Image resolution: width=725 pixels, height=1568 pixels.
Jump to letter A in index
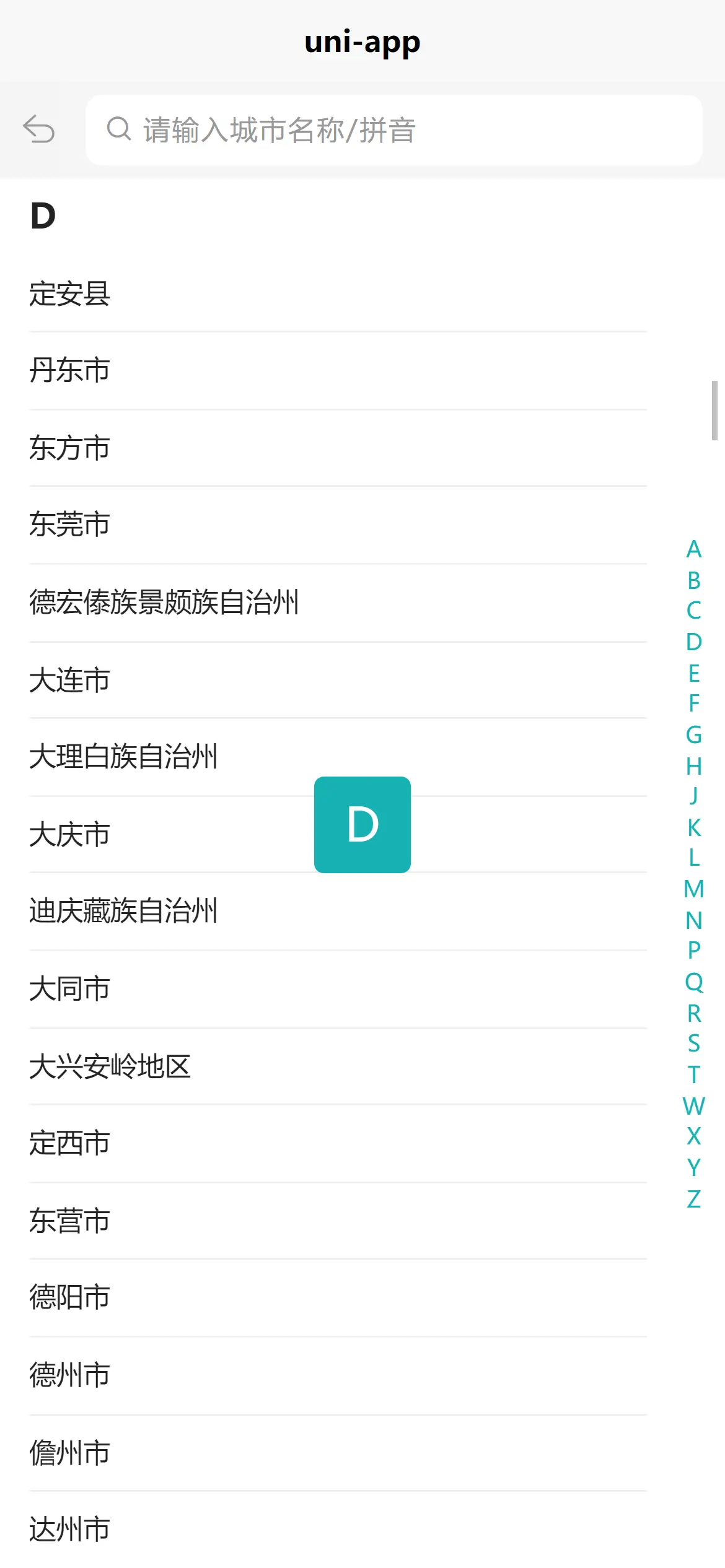tap(694, 549)
